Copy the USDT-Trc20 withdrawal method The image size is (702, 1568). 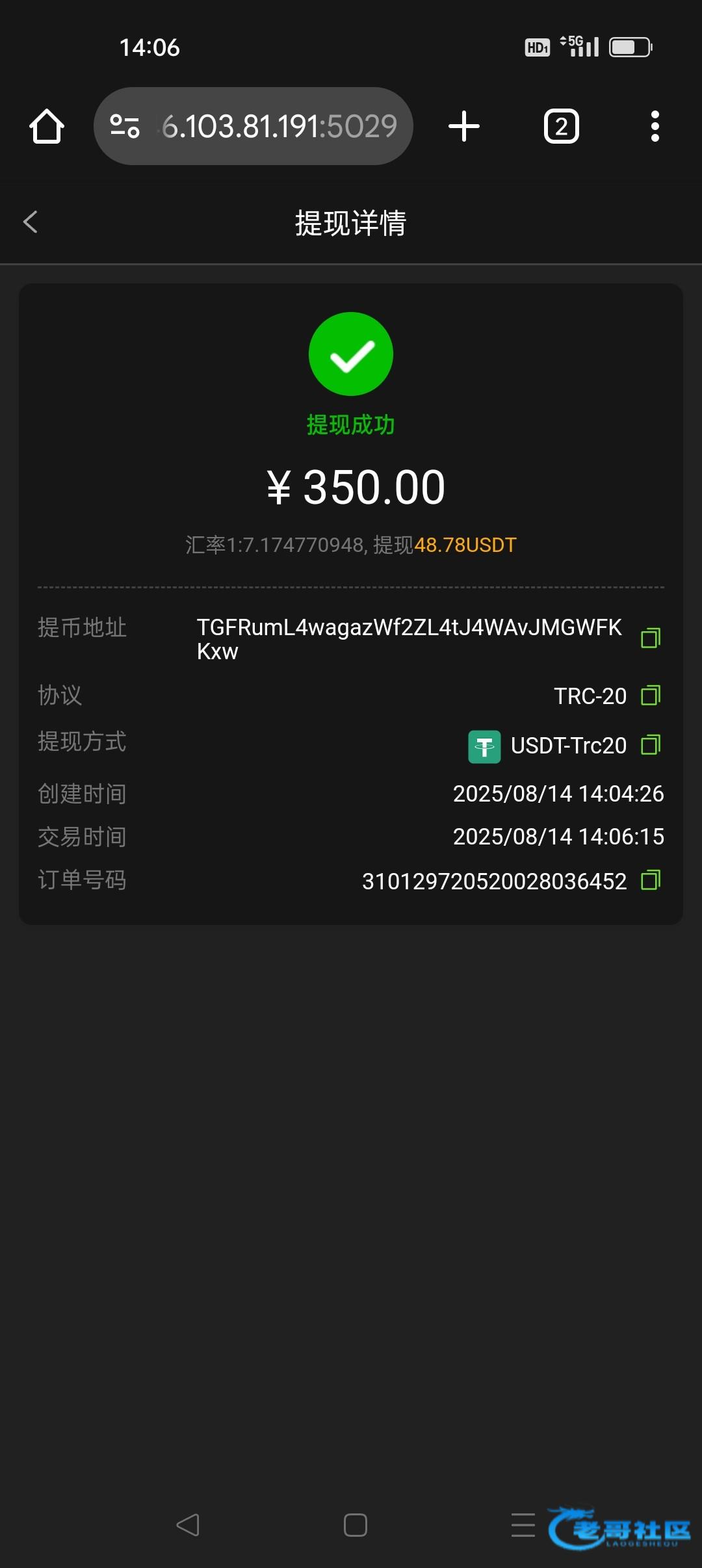pyautogui.click(x=651, y=745)
